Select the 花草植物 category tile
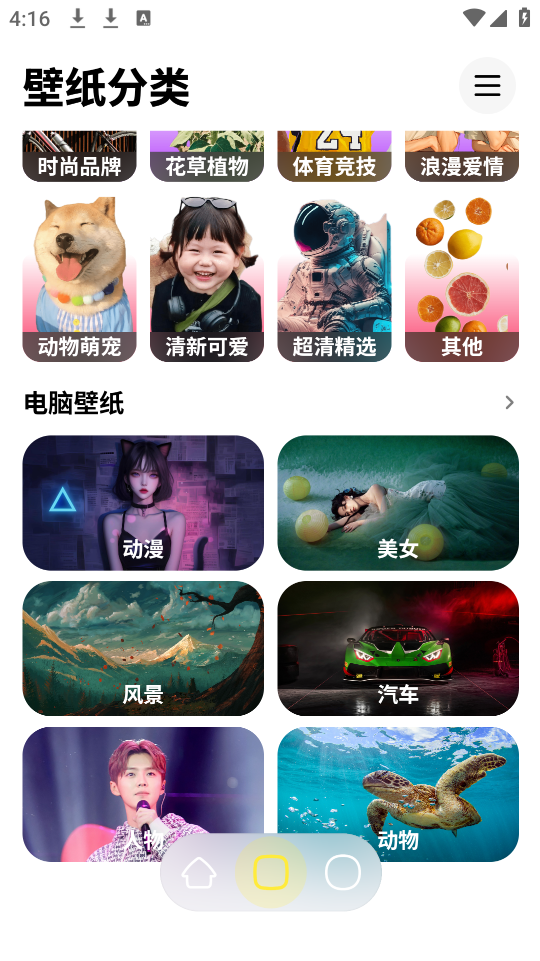The image size is (540, 961). 207,156
